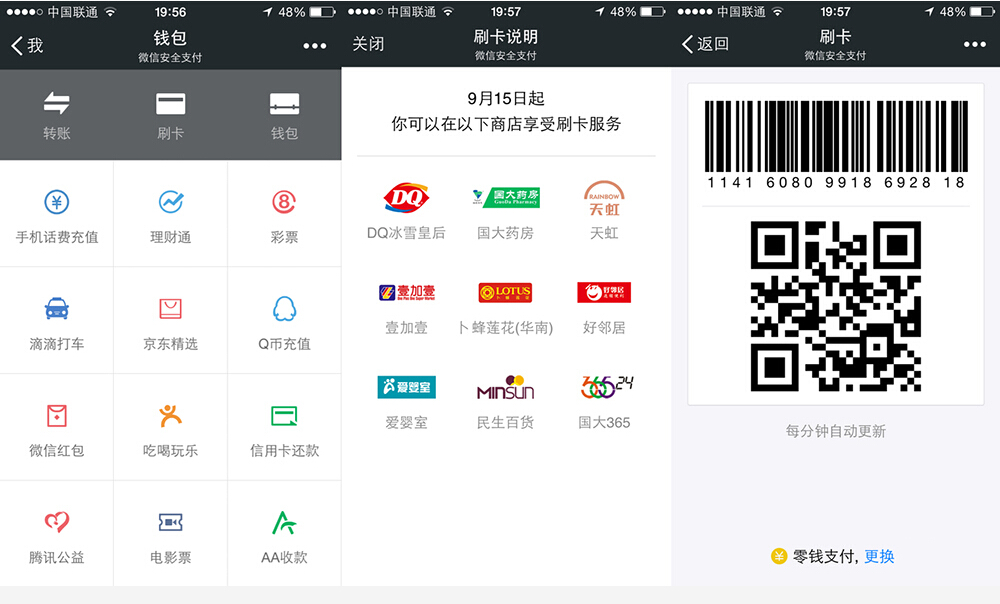Open 手机话费充值
The height and width of the screenshot is (604, 1000).
point(57,216)
